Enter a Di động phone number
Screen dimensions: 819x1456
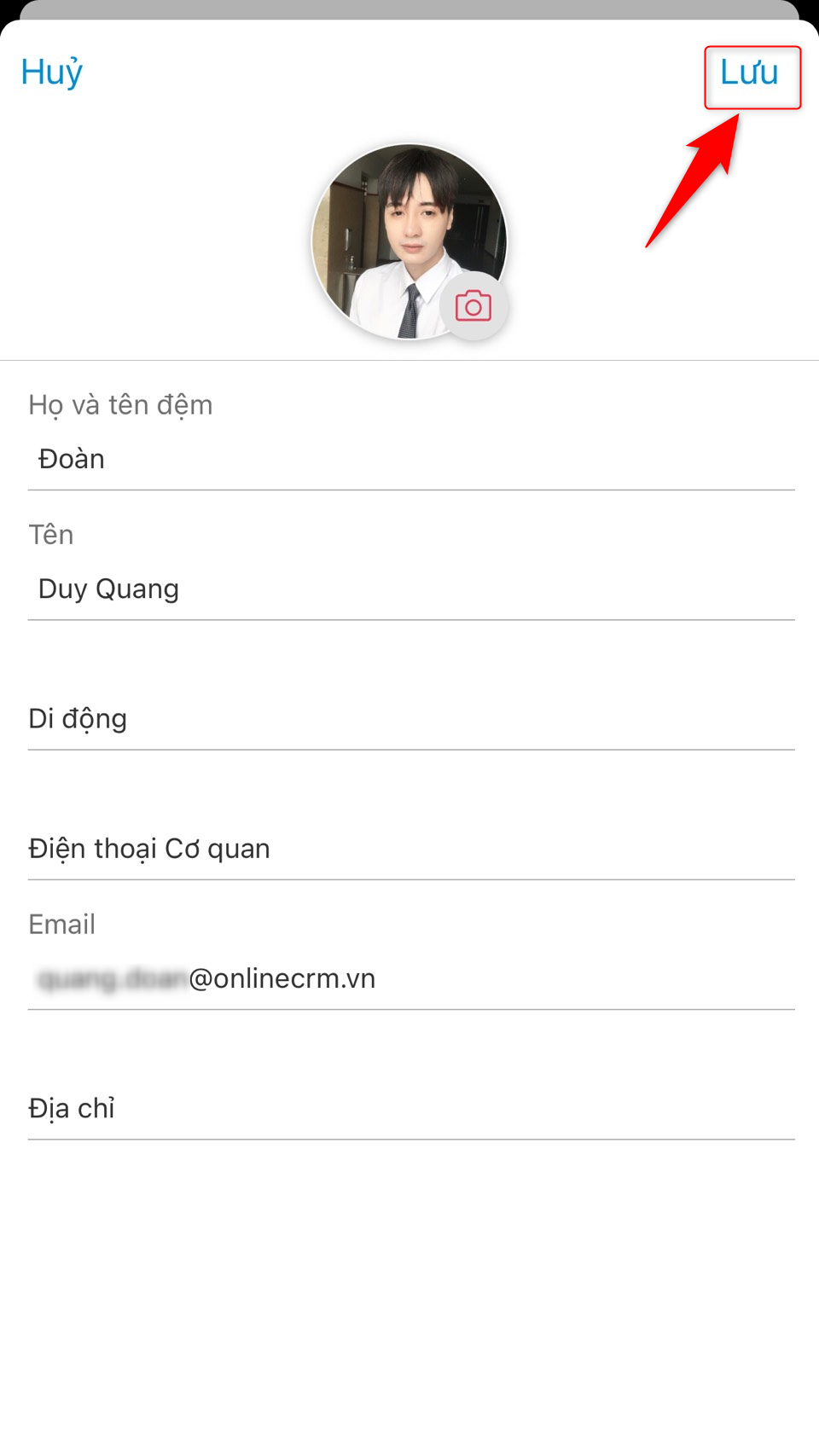[x=409, y=719]
